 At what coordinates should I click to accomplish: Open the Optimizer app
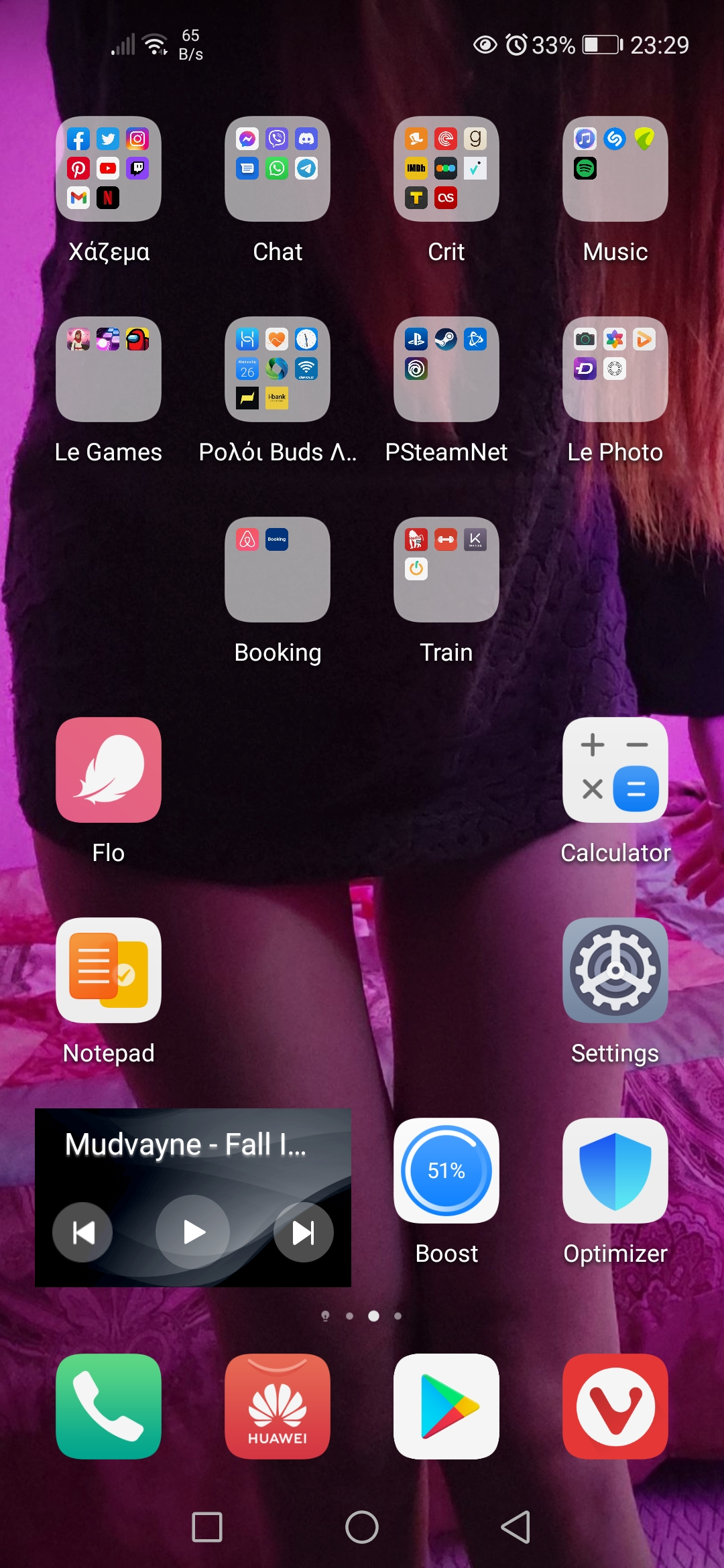coord(615,1171)
